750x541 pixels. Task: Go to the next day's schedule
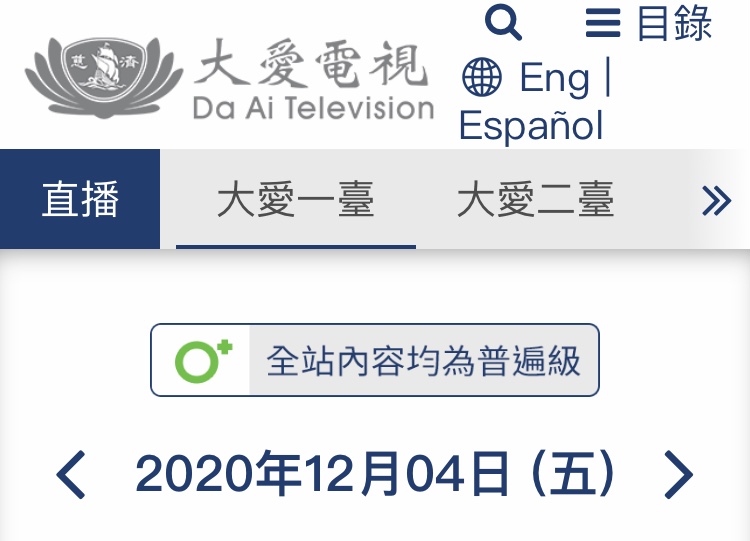(x=678, y=475)
